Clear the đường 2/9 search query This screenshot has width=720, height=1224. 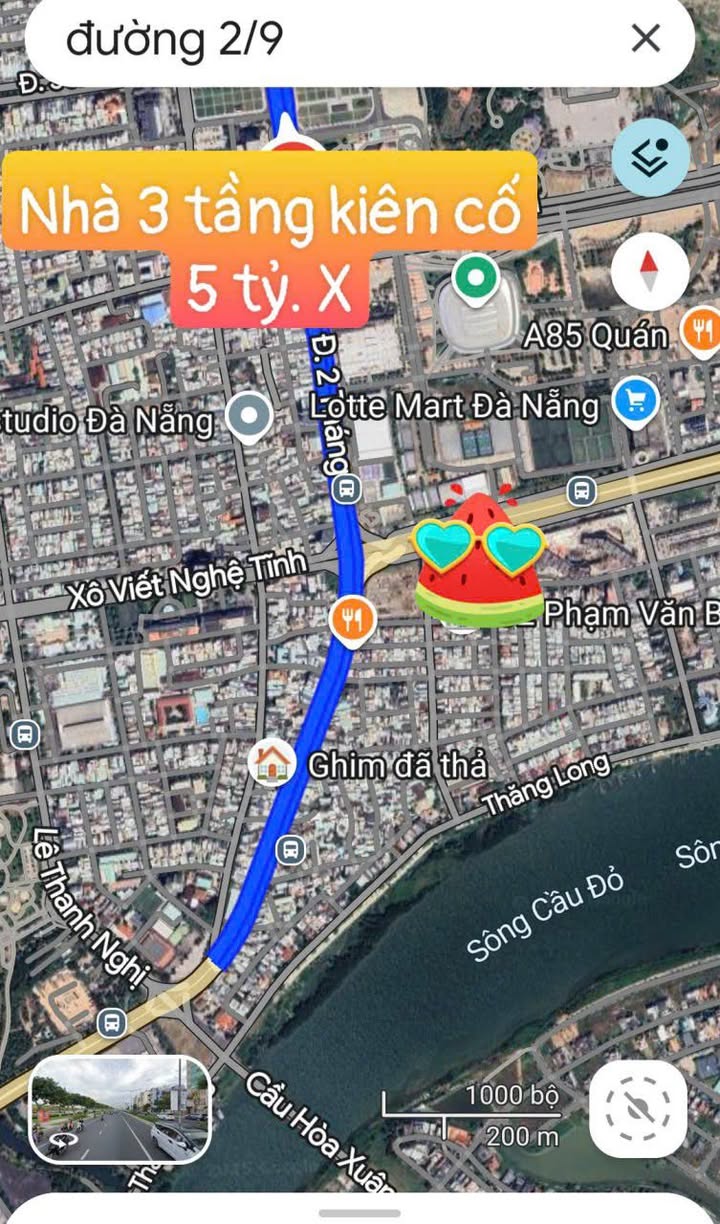click(x=646, y=39)
